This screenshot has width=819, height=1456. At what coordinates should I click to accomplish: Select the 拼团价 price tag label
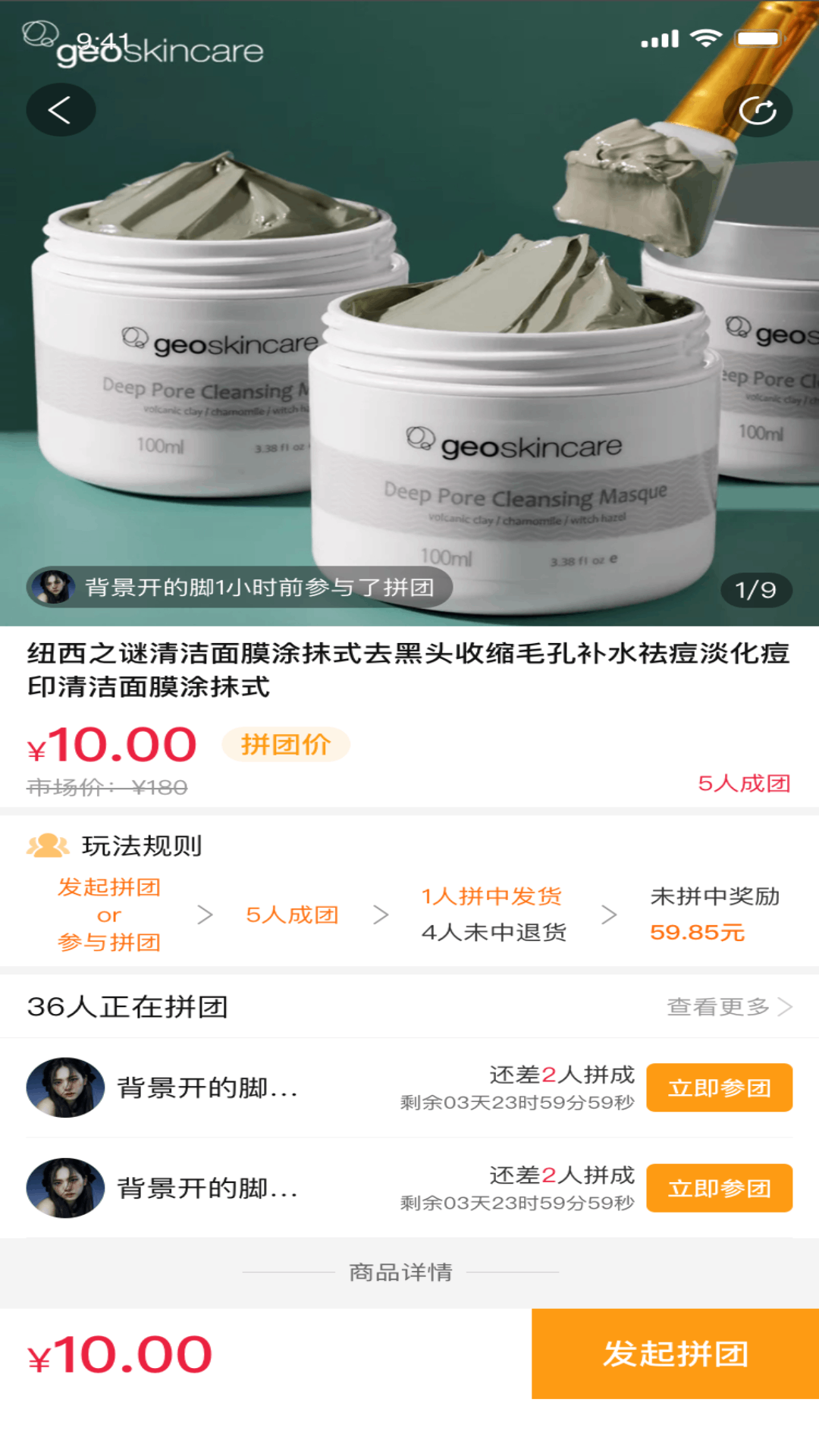[x=285, y=745]
